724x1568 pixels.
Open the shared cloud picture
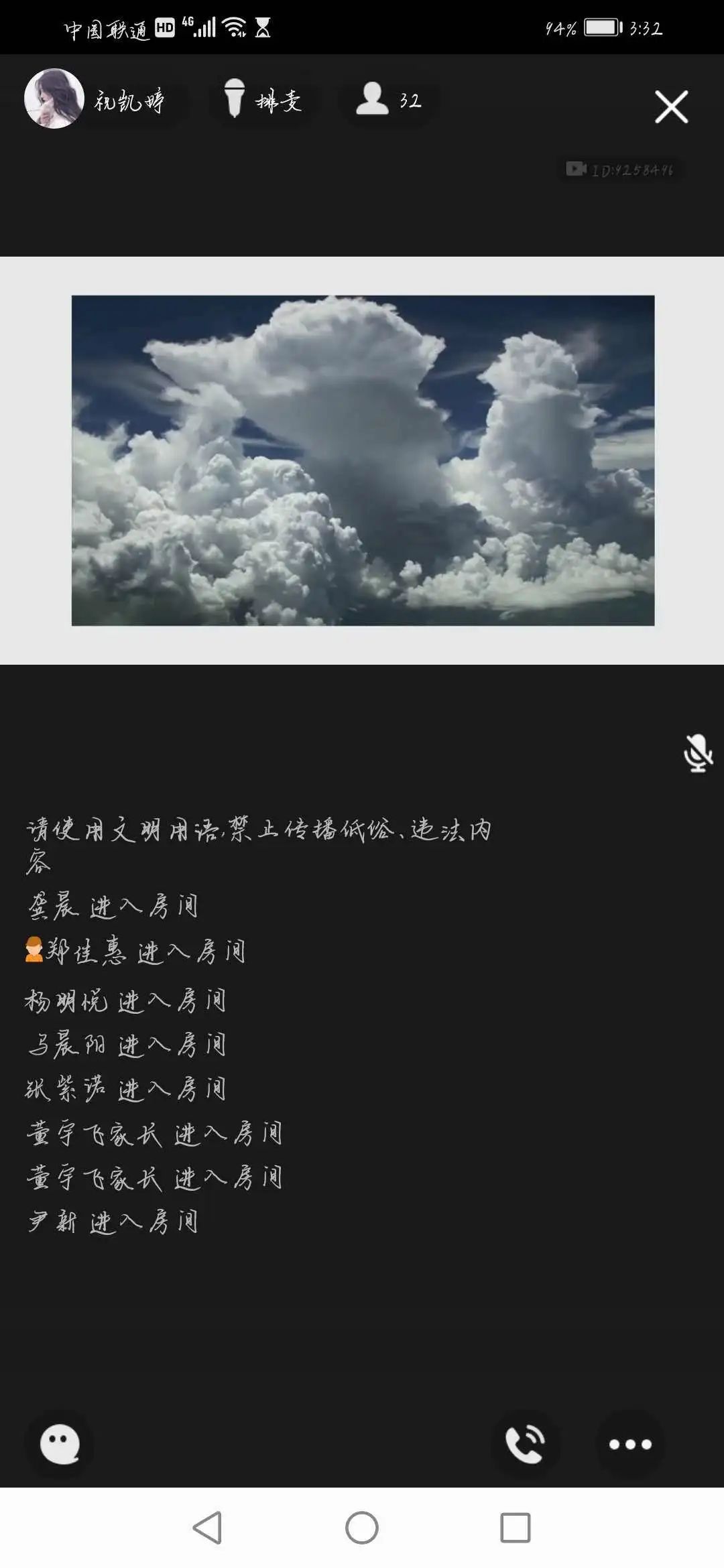363,460
